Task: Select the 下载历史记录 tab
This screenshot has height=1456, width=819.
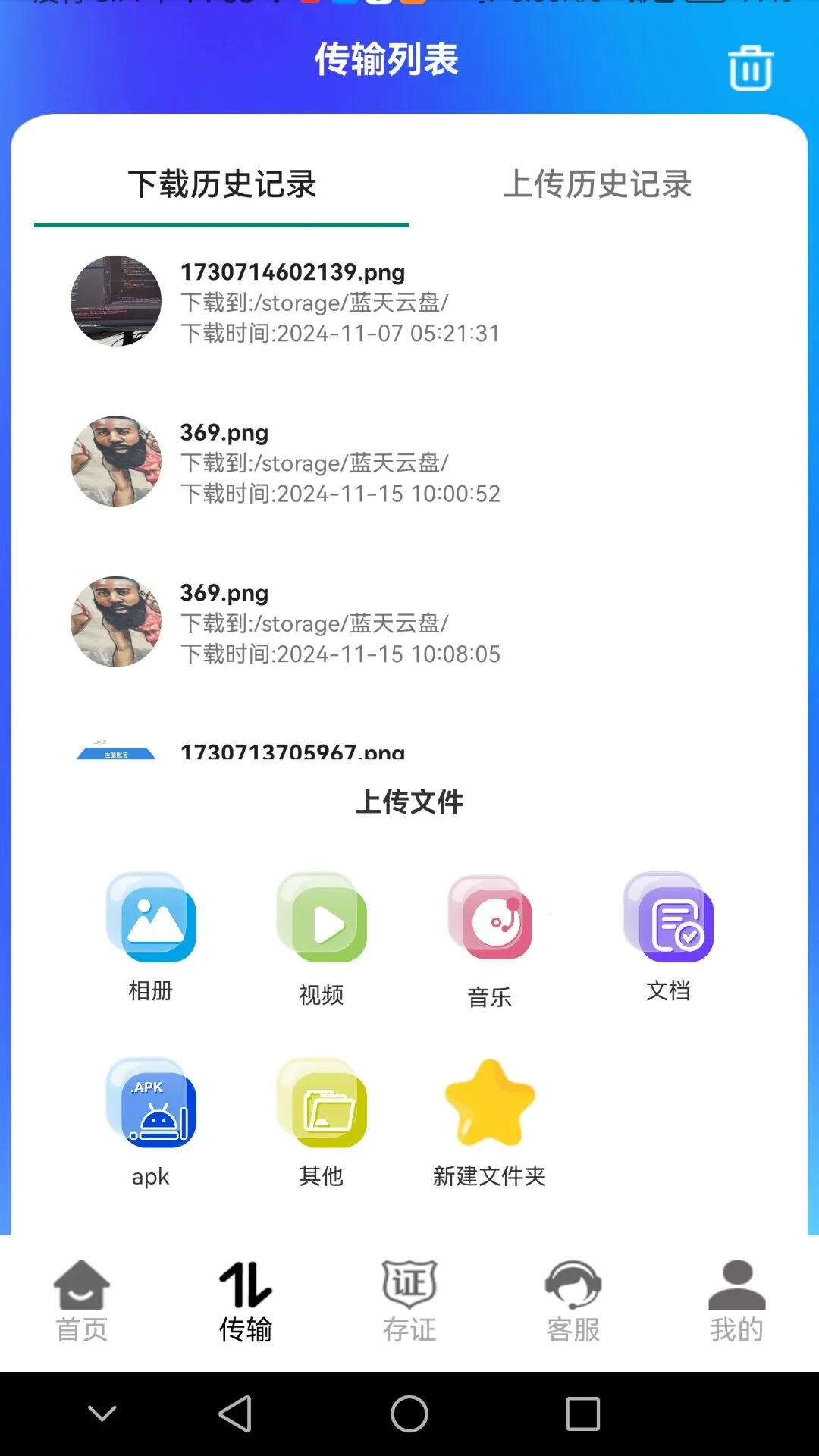Action: click(x=222, y=184)
